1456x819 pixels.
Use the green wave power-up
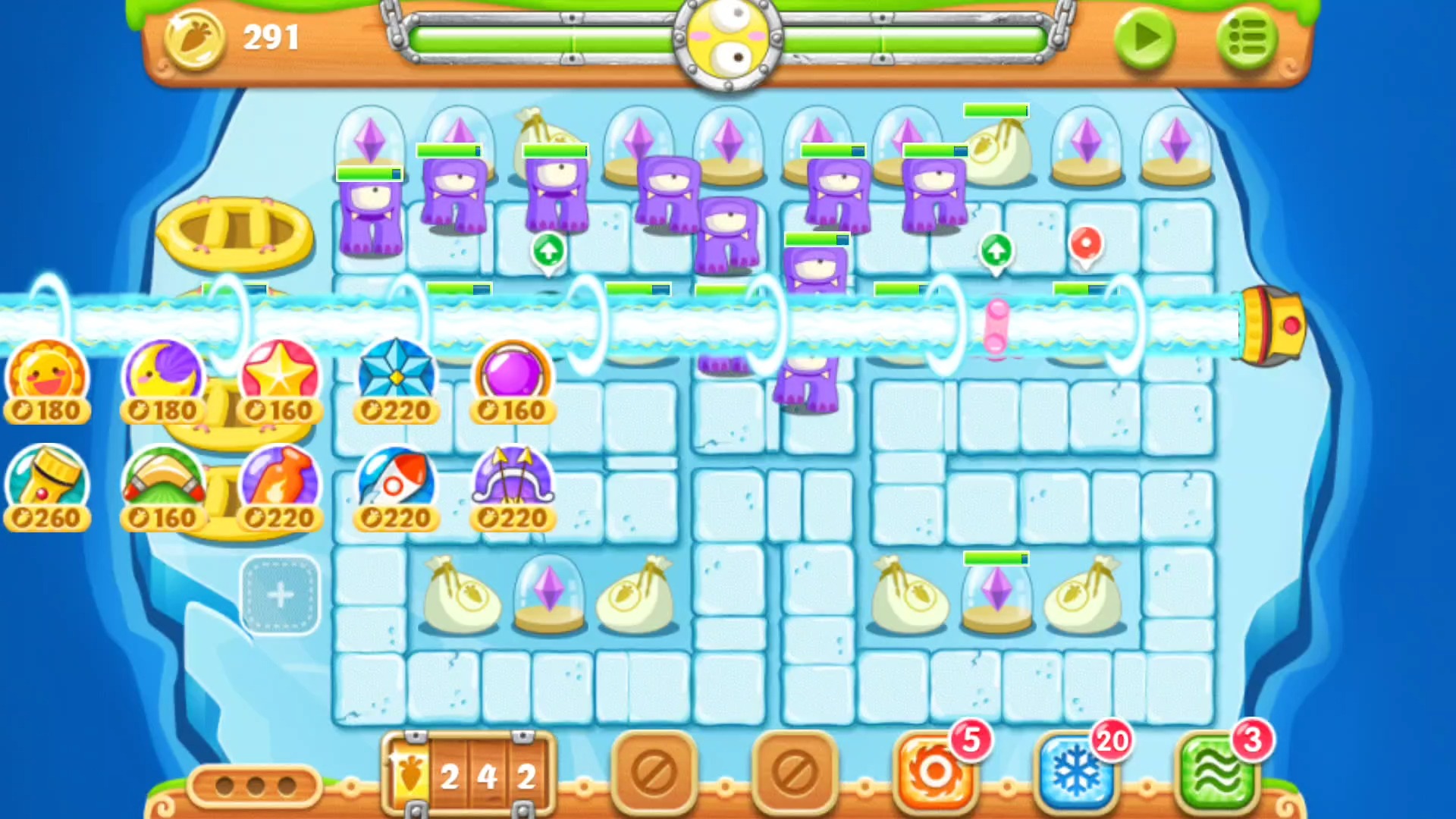[x=1216, y=772]
